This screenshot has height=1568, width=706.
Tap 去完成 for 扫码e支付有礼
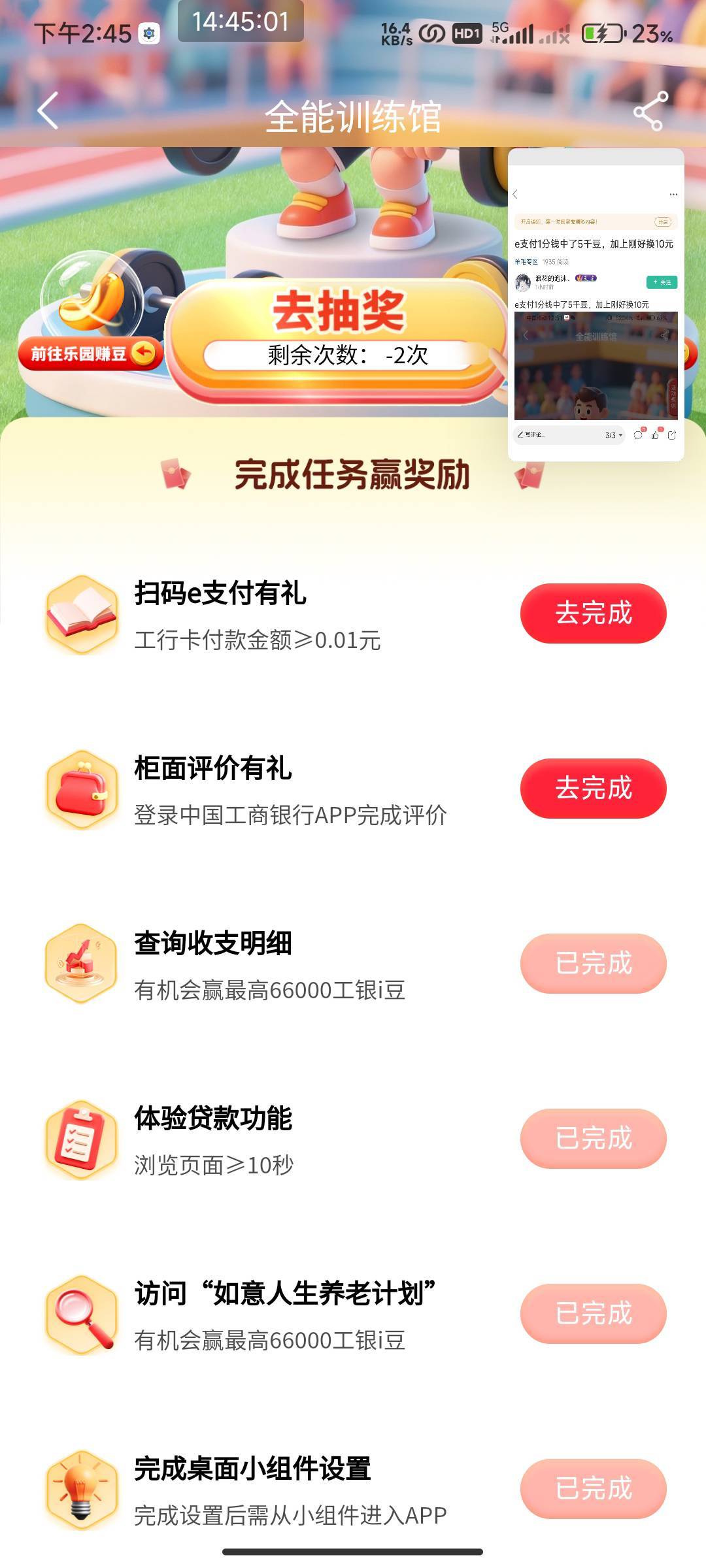point(593,613)
